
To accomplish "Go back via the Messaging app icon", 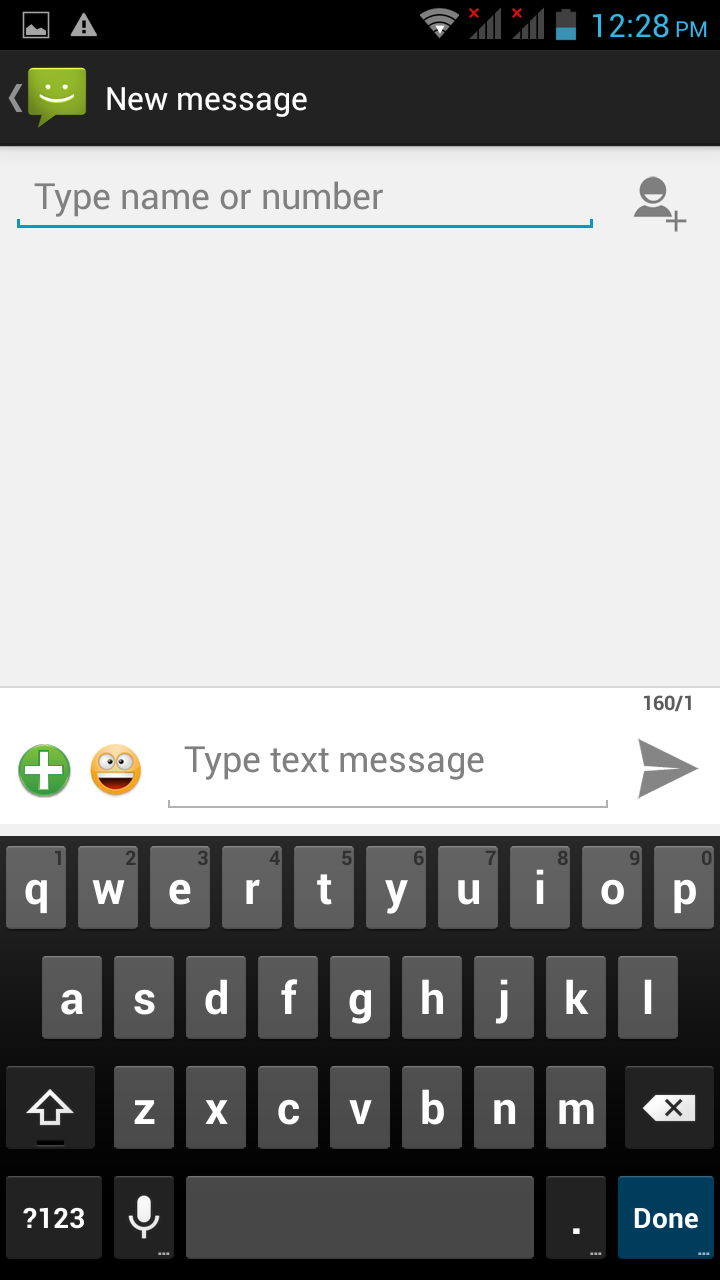I will [x=50, y=98].
